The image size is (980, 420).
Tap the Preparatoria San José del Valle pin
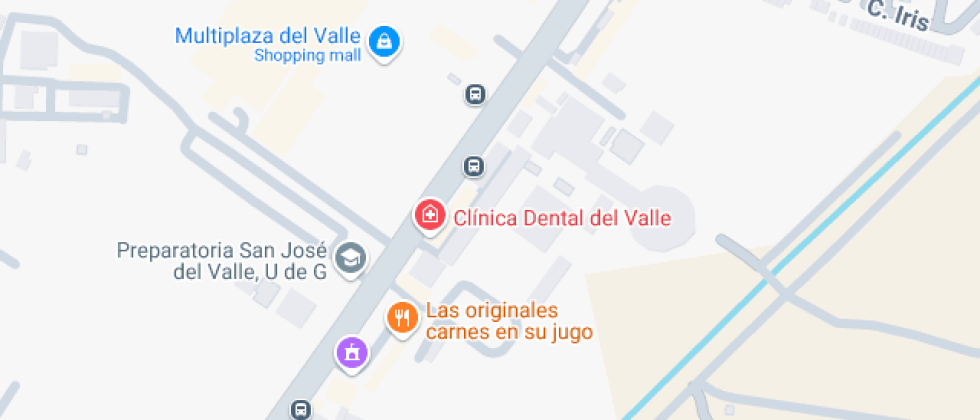[x=350, y=258]
